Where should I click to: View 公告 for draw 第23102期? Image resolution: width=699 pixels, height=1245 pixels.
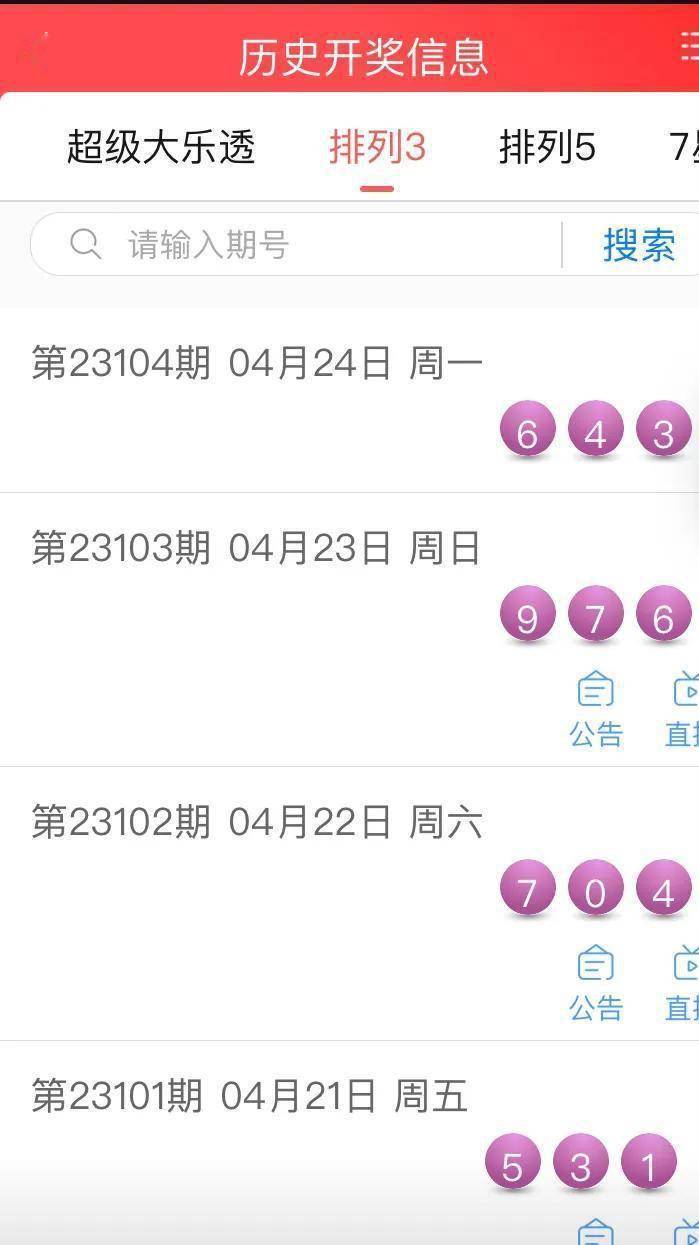pyautogui.click(x=596, y=984)
